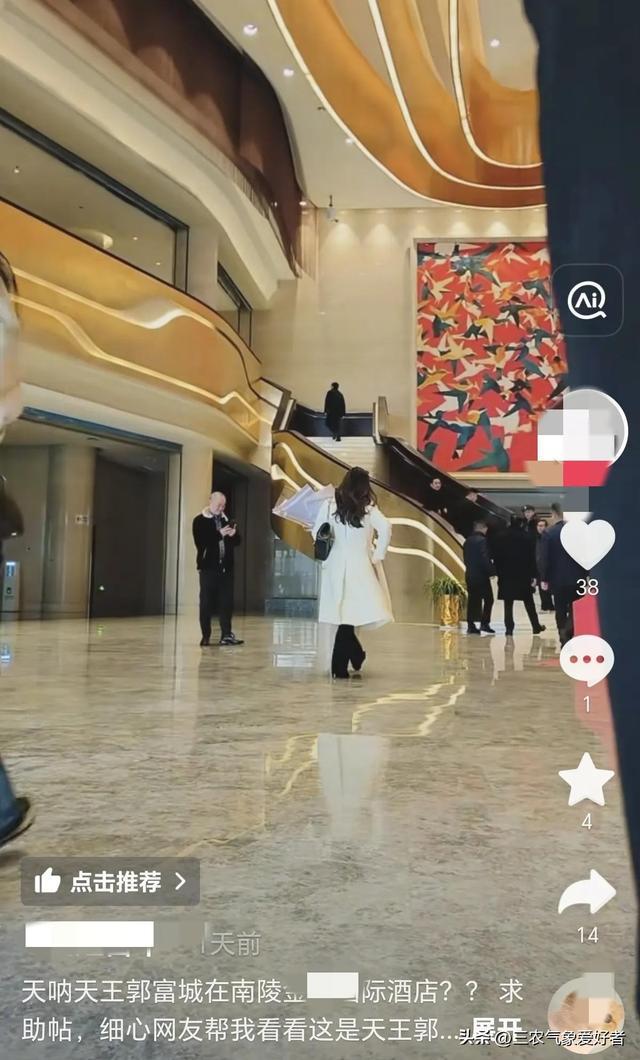Tap the 点击推荐 button
Image resolution: width=640 pixels, height=1060 pixels.
[x=110, y=881]
